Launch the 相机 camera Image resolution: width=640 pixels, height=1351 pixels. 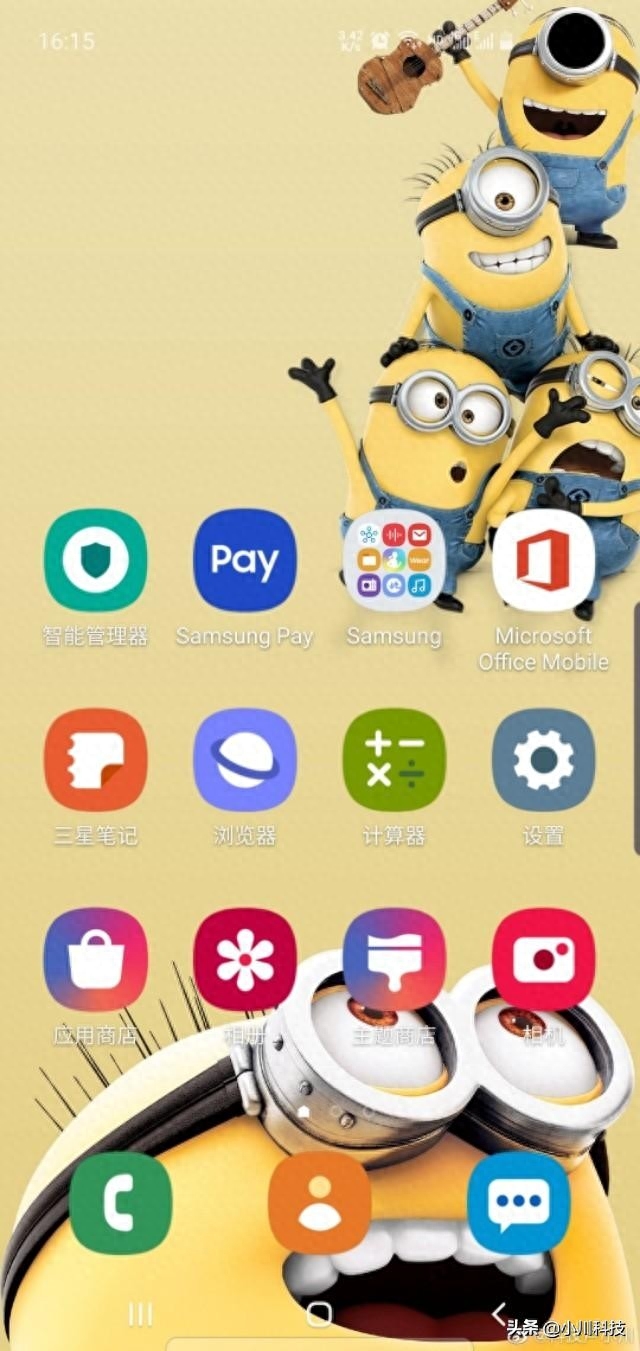pyautogui.click(x=543, y=959)
